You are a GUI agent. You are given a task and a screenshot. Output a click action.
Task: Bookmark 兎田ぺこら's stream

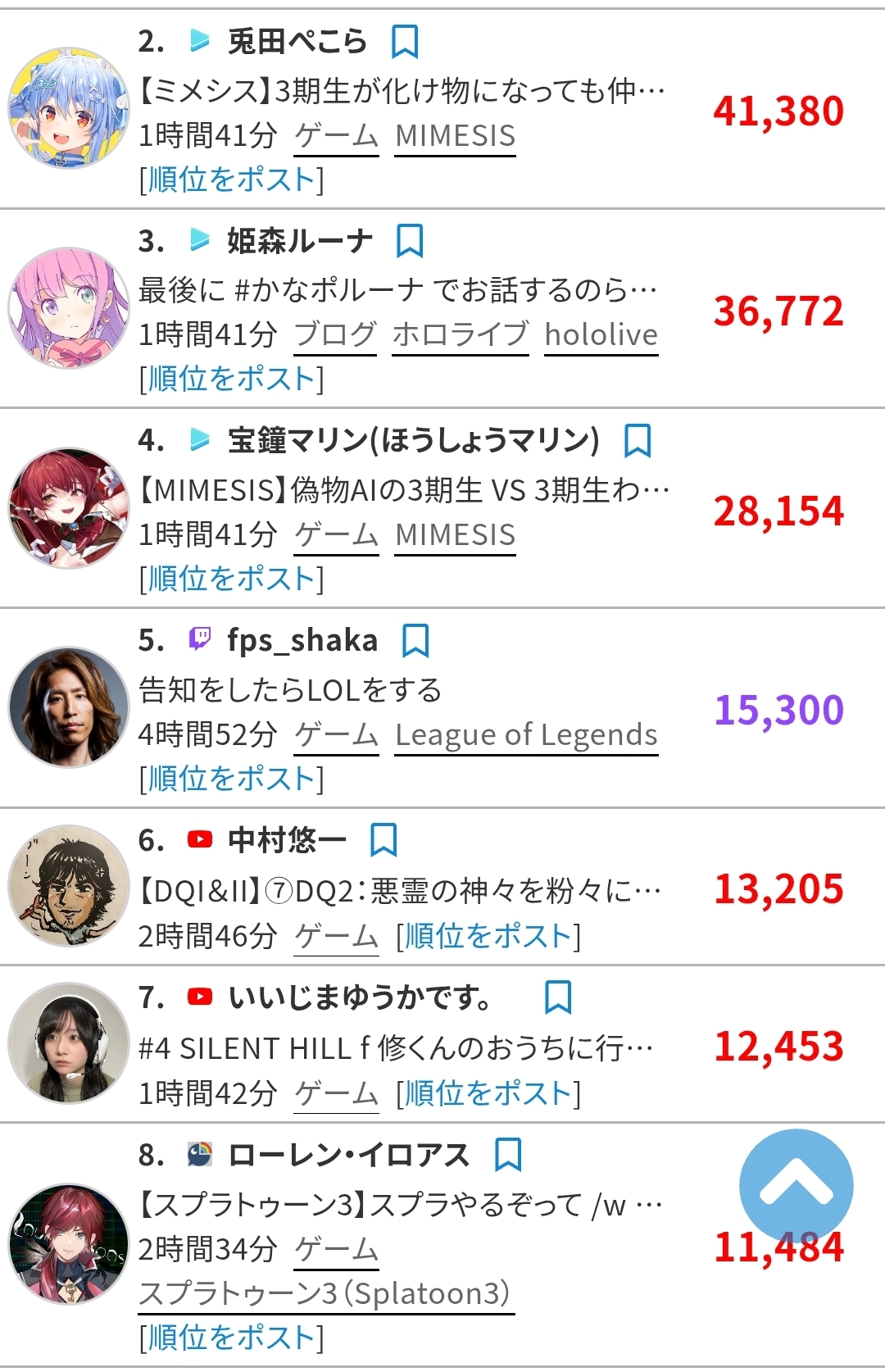(x=405, y=42)
